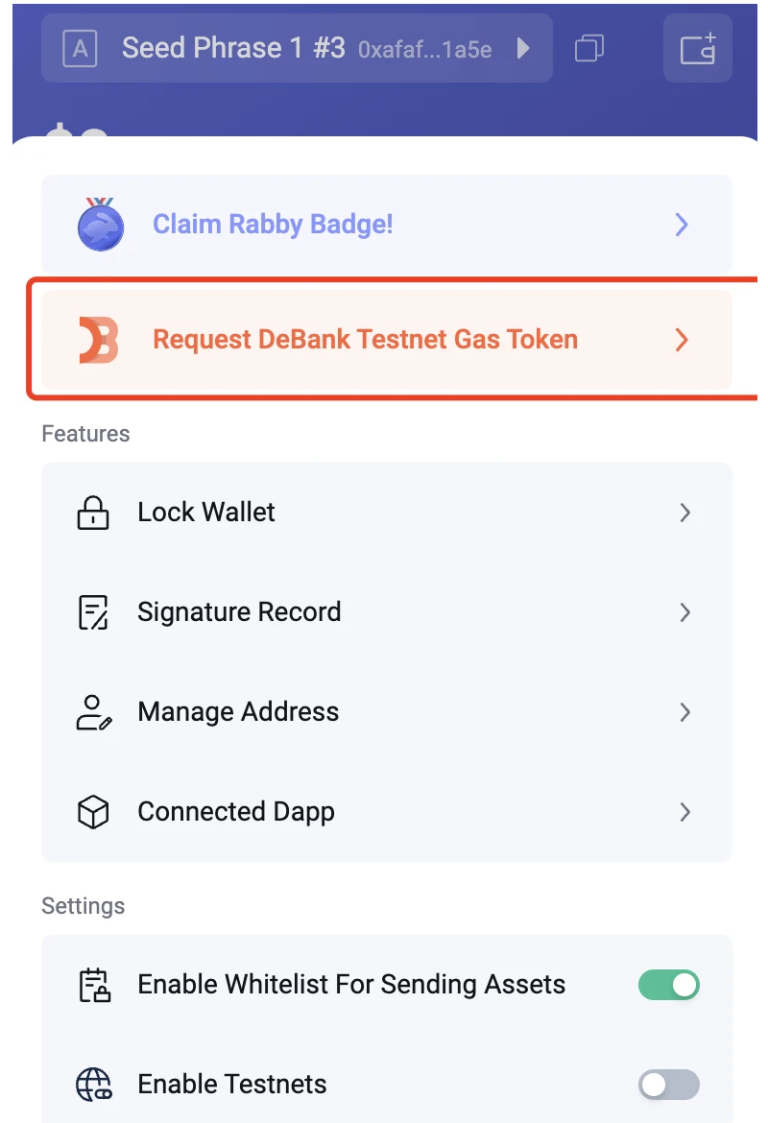The image size is (768, 1123).
Task: Click the Rabby Badge medal icon
Action: (100, 225)
